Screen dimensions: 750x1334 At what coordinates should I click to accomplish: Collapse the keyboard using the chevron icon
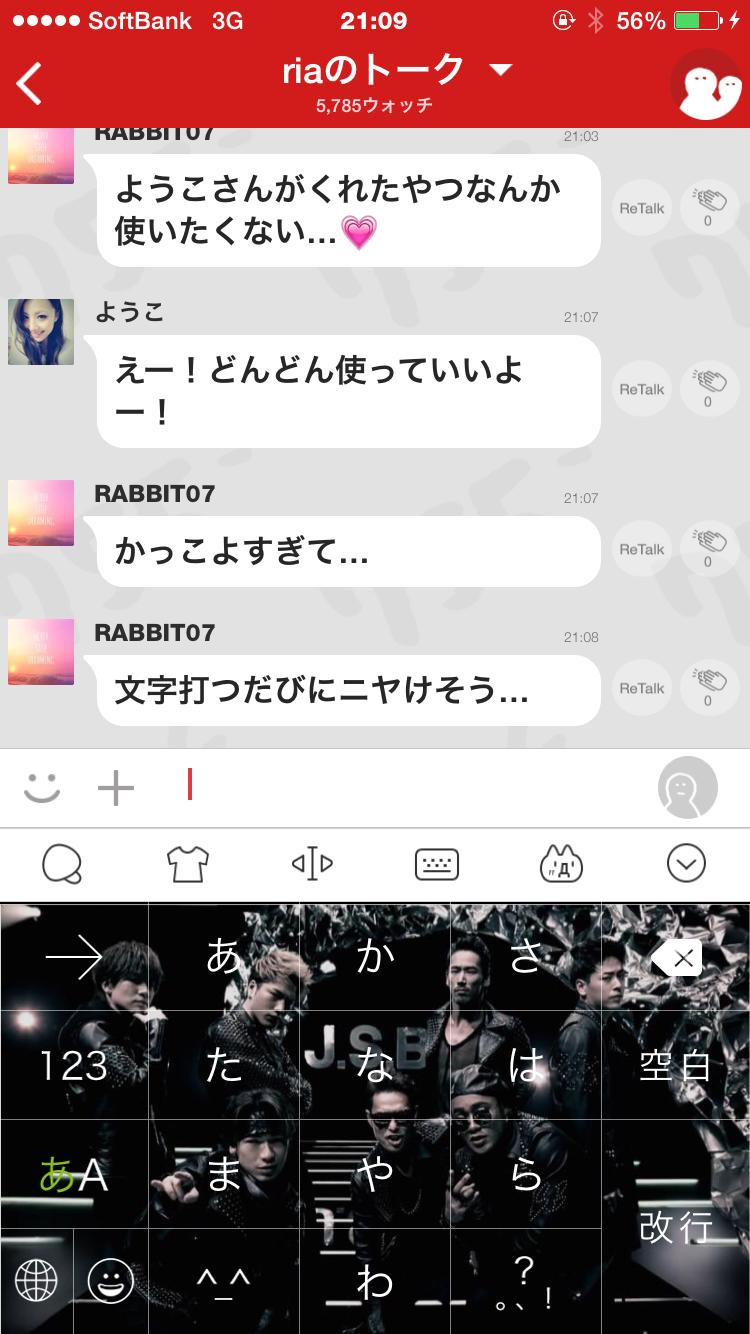click(x=687, y=864)
